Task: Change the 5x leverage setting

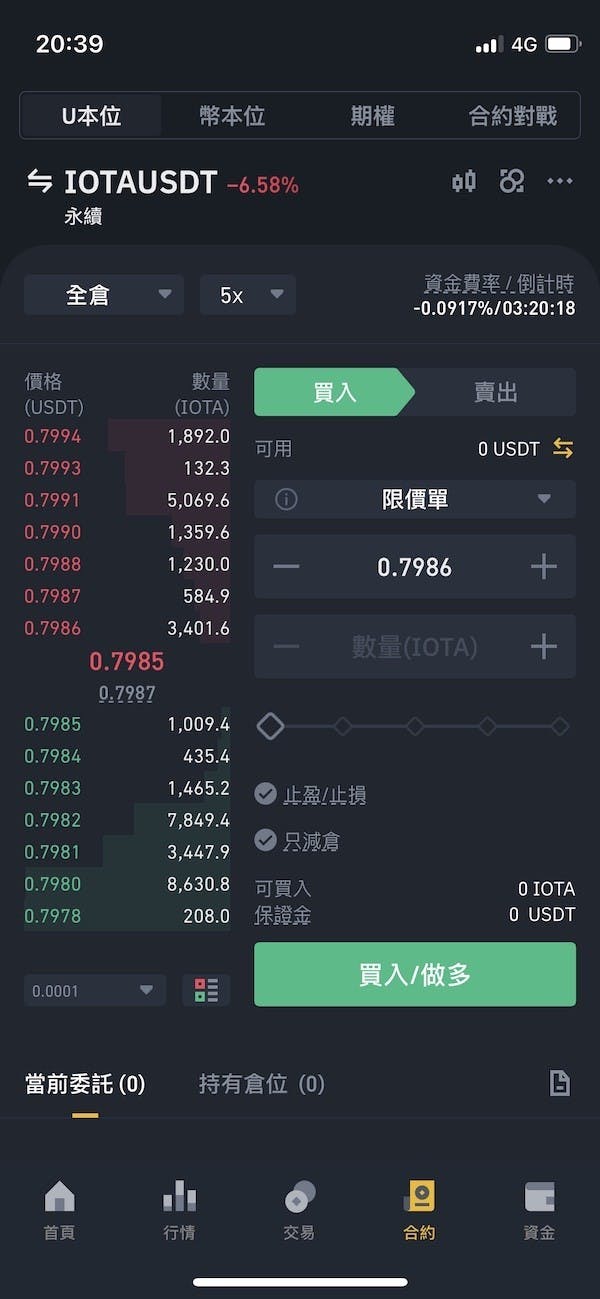Action: click(x=248, y=295)
